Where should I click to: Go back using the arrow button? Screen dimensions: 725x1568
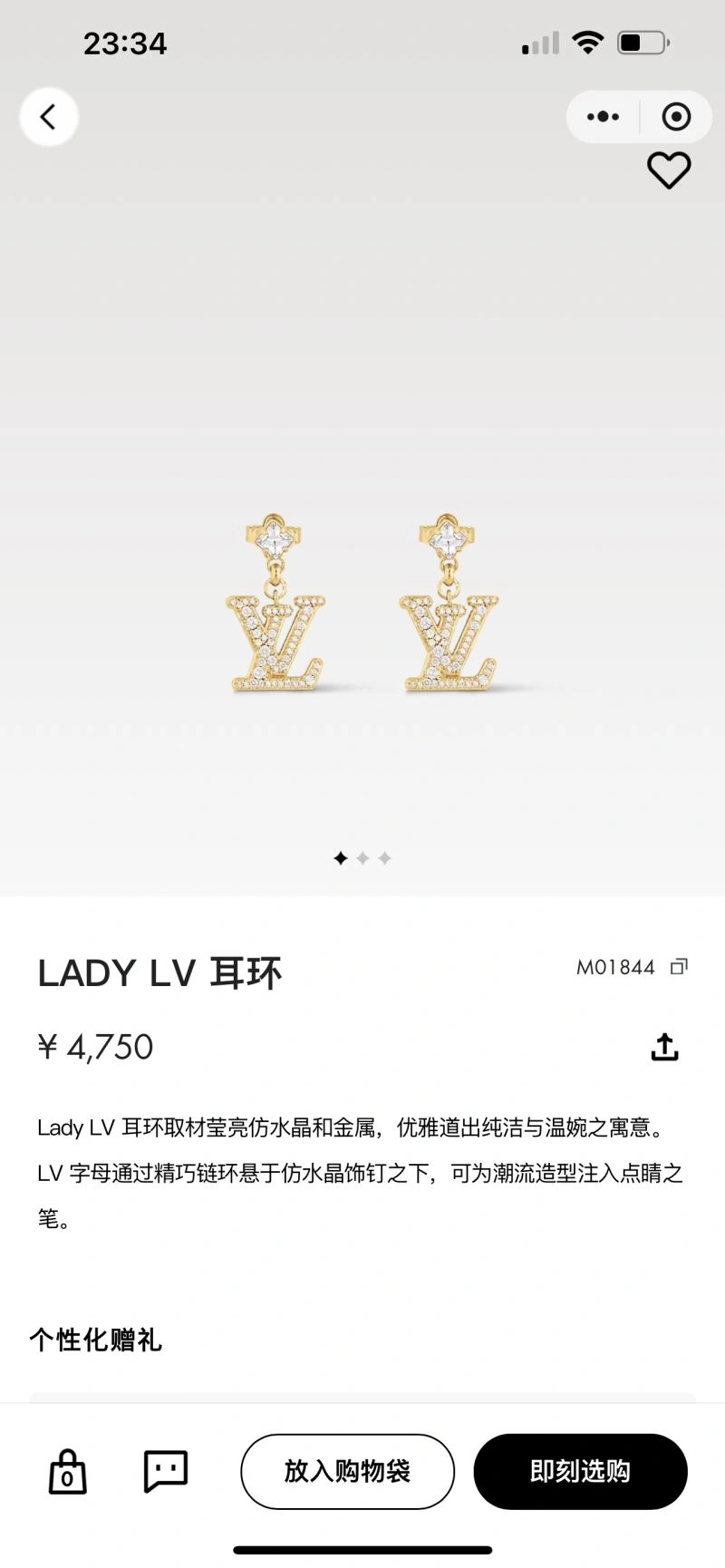[x=49, y=117]
